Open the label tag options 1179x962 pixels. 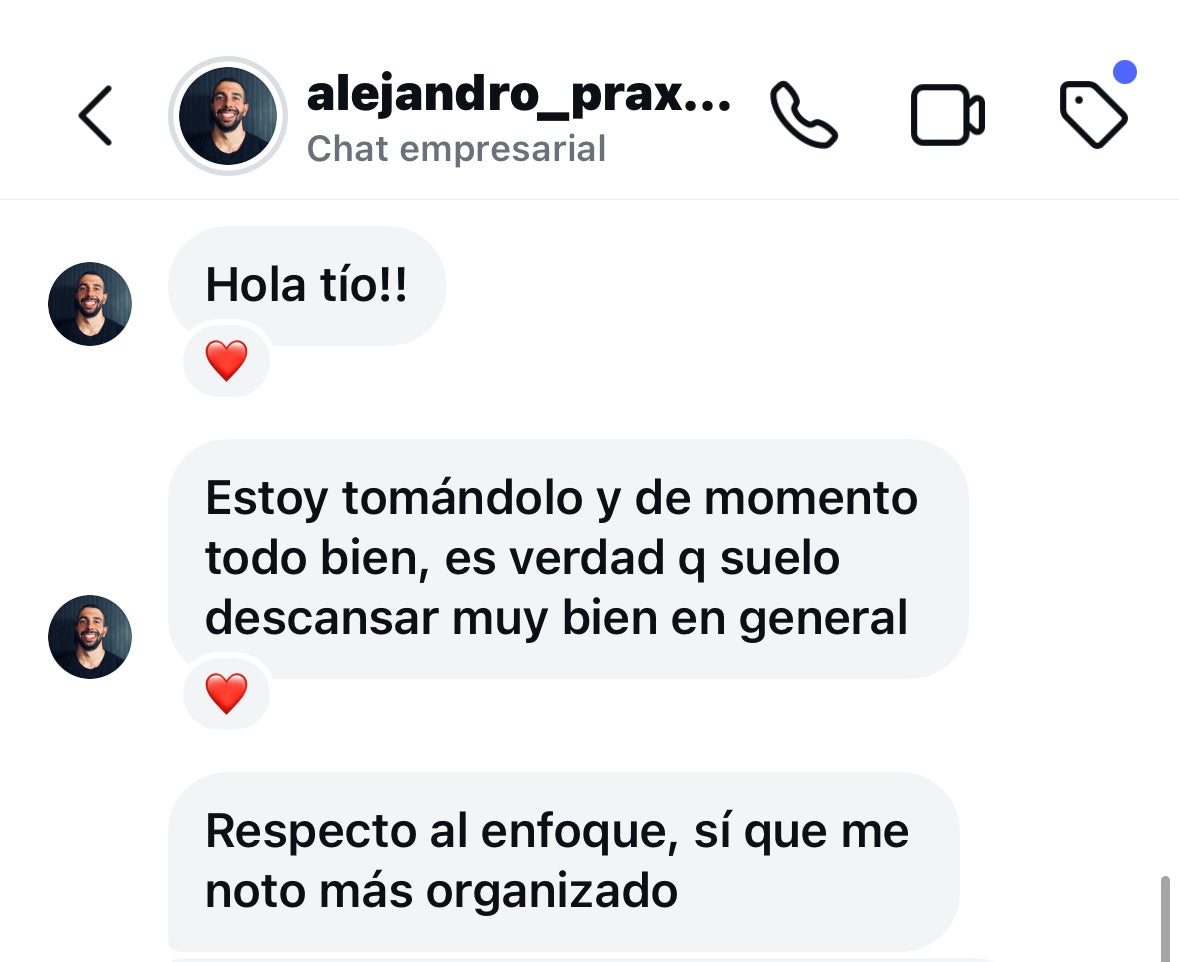point(1093,114)
